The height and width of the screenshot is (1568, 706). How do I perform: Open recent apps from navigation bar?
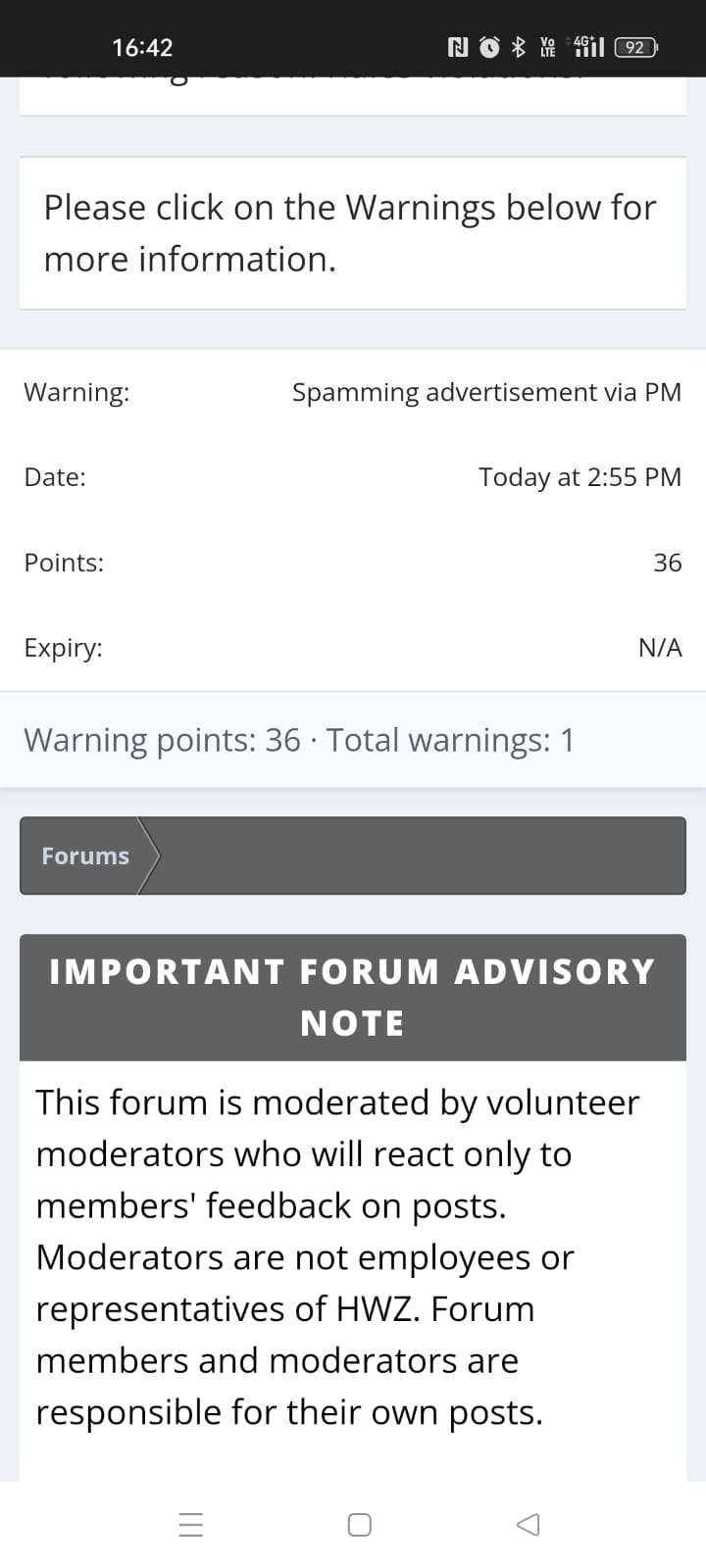191,1524
